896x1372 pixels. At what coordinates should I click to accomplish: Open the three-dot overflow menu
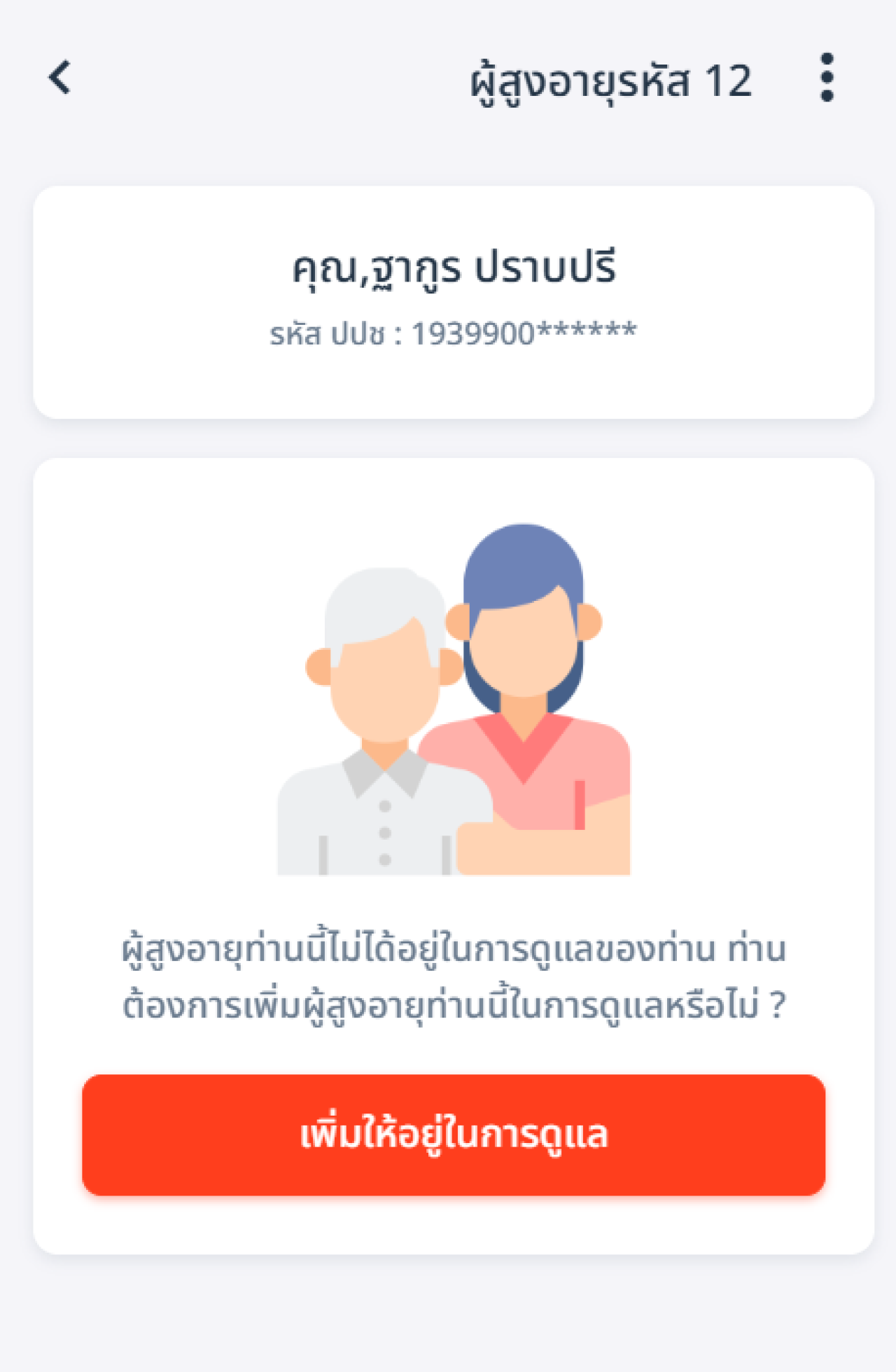(x=827, y=77)
